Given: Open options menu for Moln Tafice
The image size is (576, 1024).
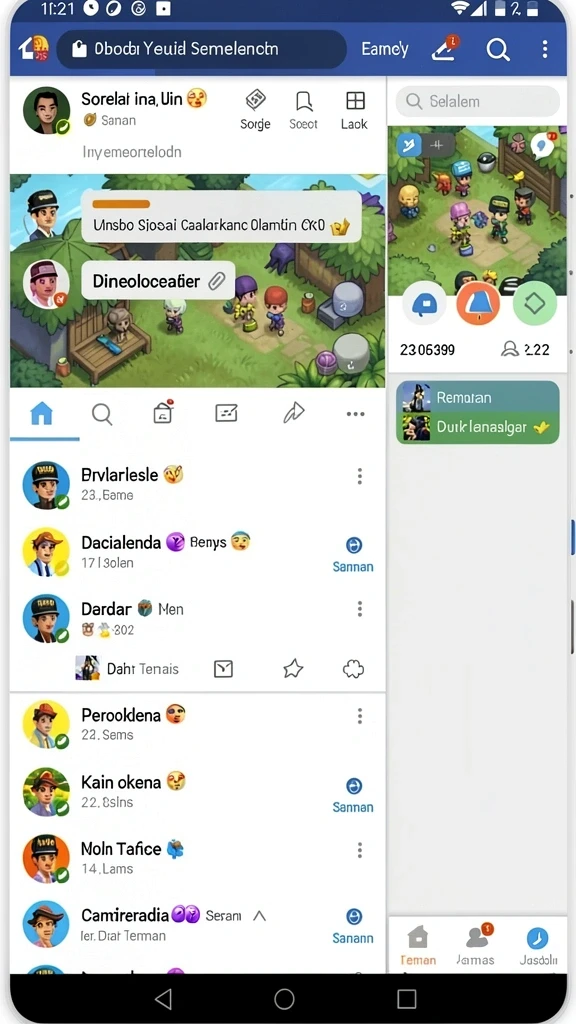Looking at the screenshot, I should click(359, 850).
